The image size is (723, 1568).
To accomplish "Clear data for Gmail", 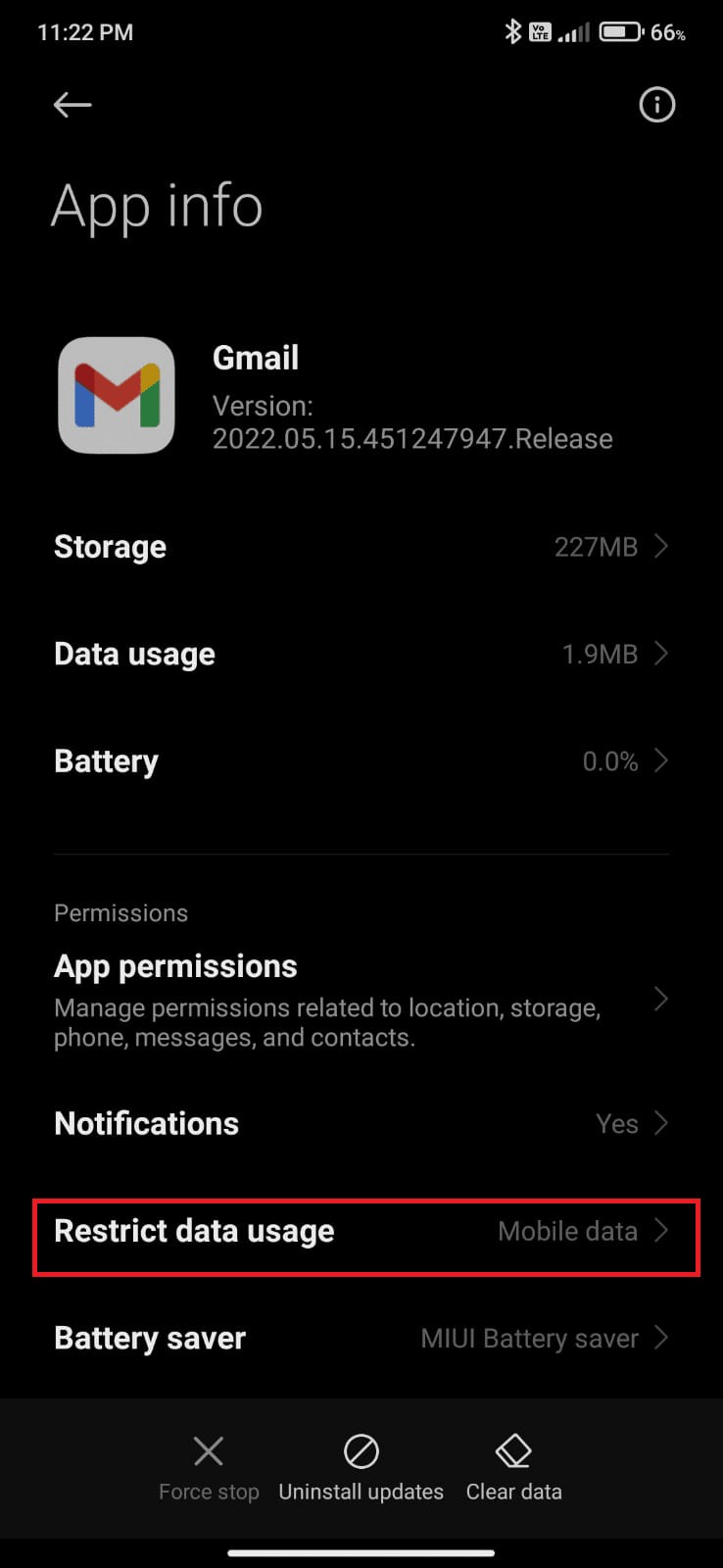I will point(513,1468).
